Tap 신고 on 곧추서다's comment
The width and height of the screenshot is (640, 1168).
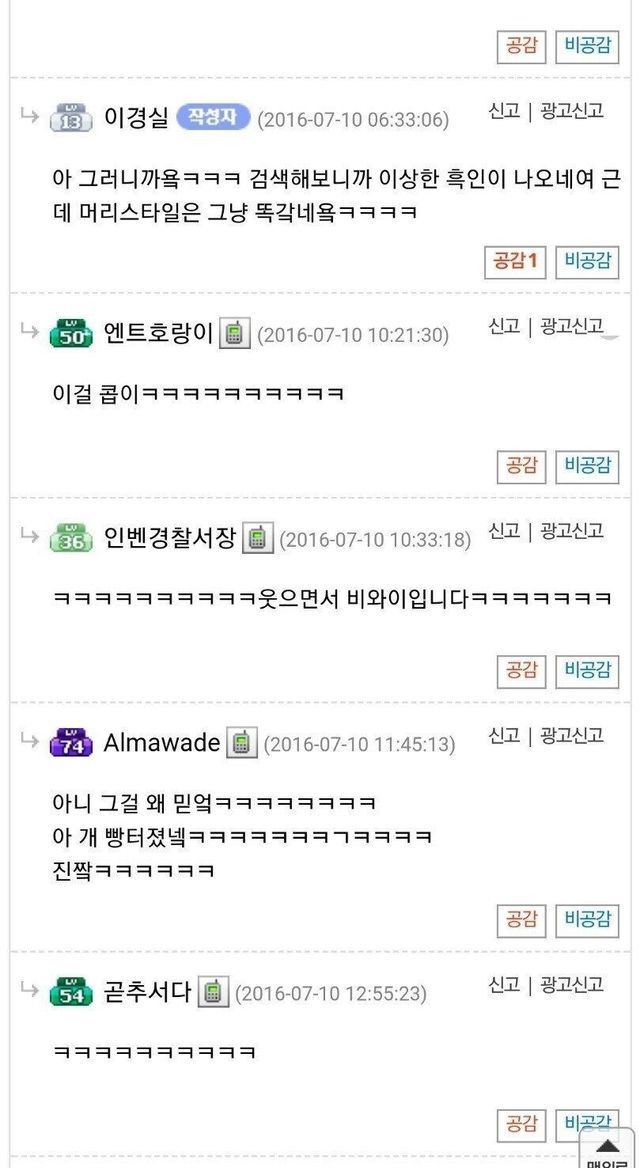click(504, 985)
